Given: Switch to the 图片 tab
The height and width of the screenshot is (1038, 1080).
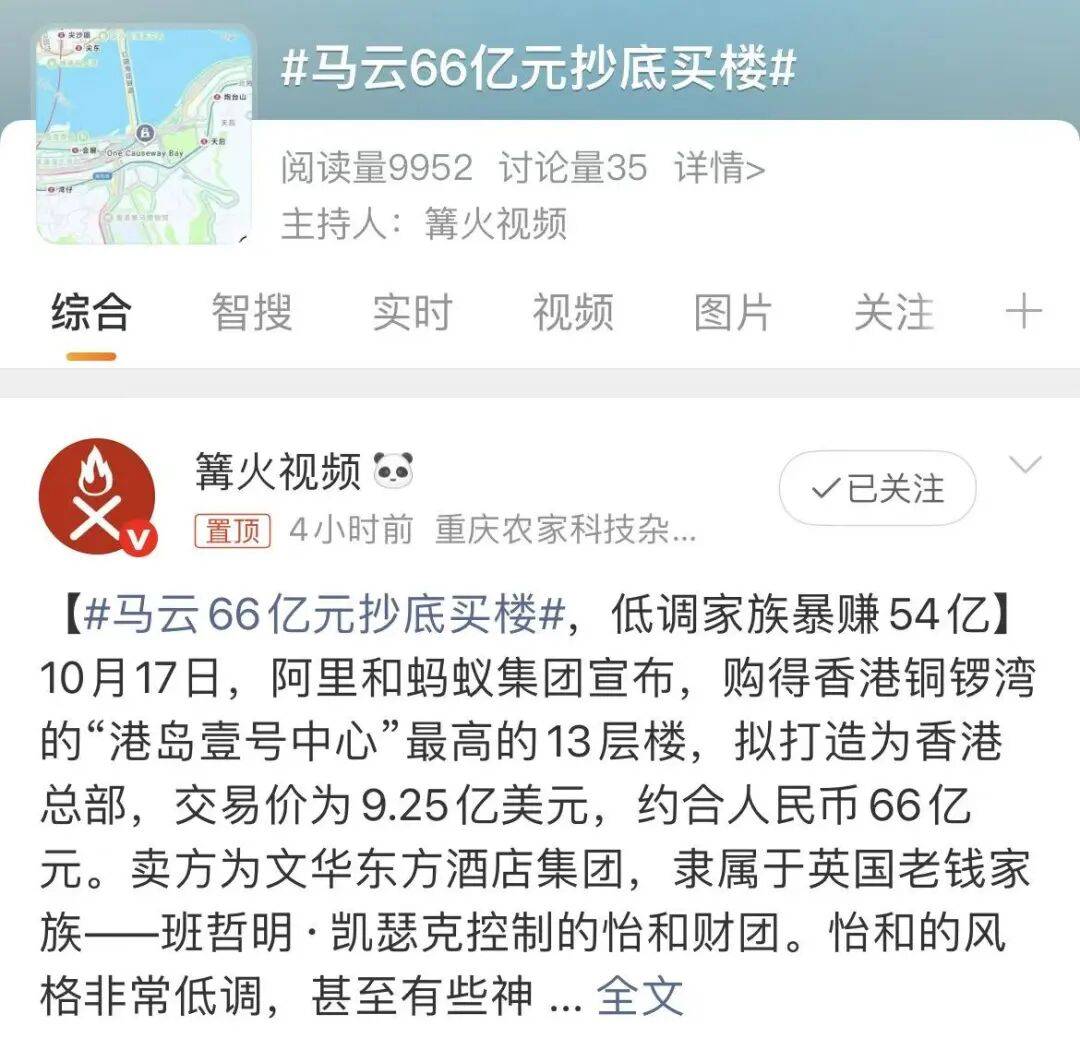Looking at the screenshot, I should 733,313.
